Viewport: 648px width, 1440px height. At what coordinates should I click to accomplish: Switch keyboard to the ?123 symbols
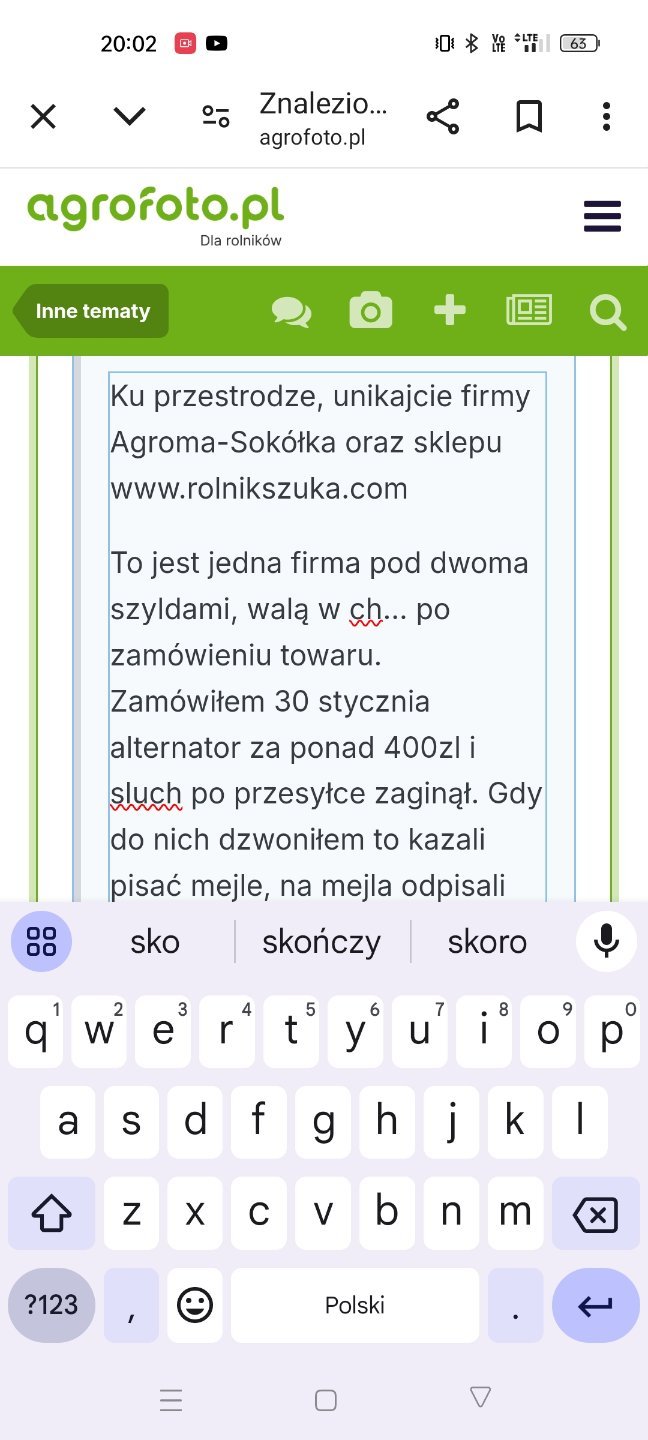tap(51, 1305)
